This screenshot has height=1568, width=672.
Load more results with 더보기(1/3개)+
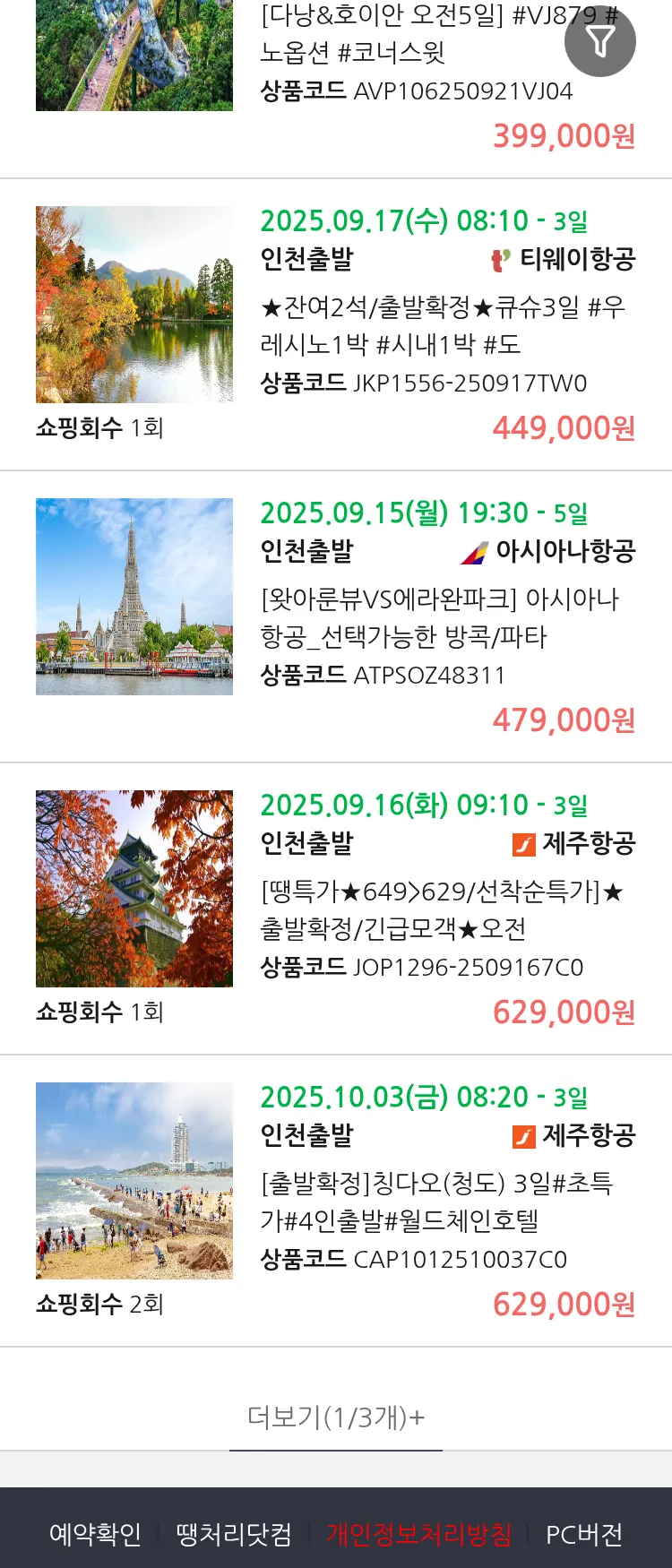[x=336, y=1417]
